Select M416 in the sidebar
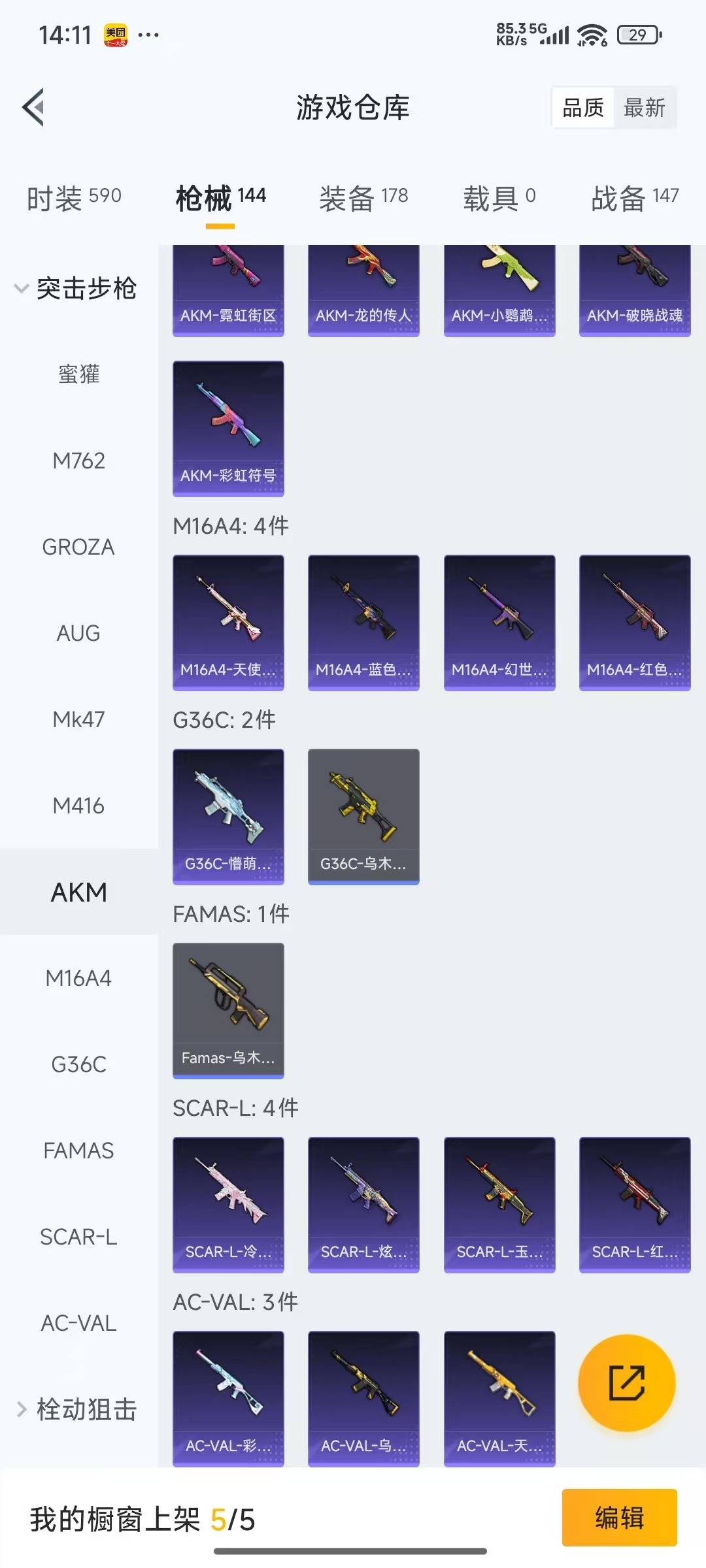The image size is (706, 1568). (78, 806)
